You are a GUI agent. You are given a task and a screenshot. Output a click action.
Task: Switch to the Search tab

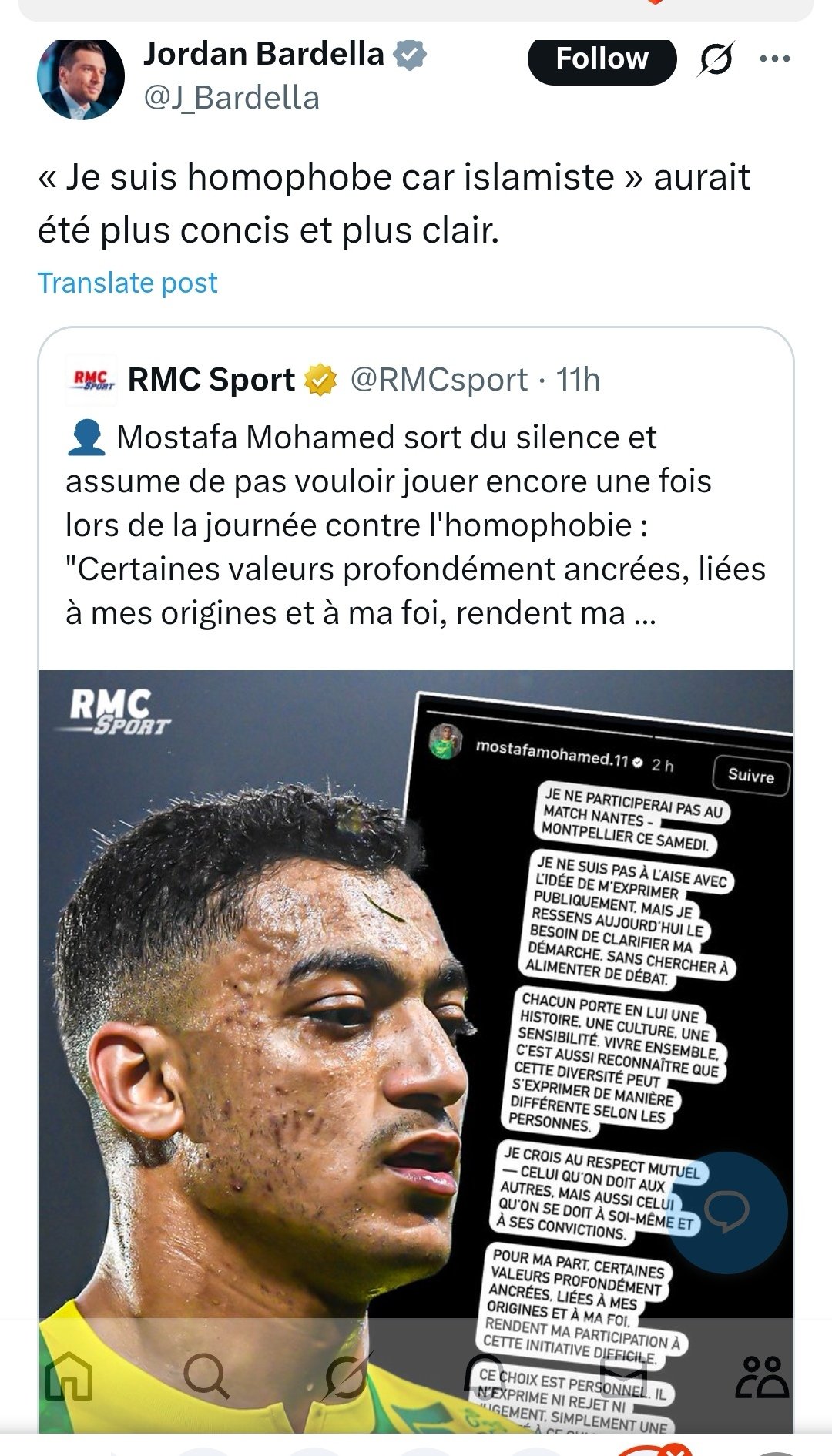(x=206, y=1376)
